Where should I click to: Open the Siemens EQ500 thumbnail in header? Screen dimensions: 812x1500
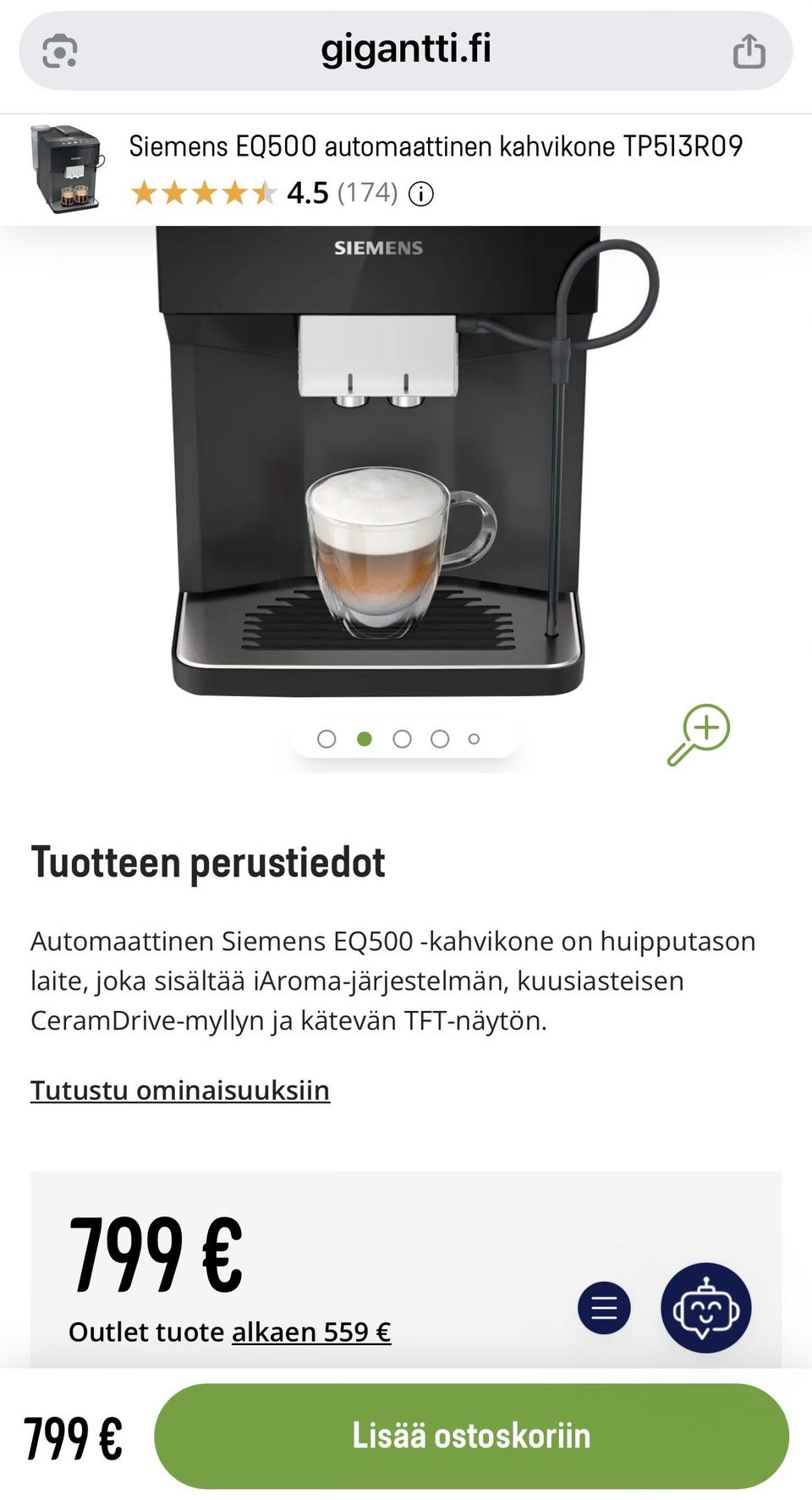[67, 169]
